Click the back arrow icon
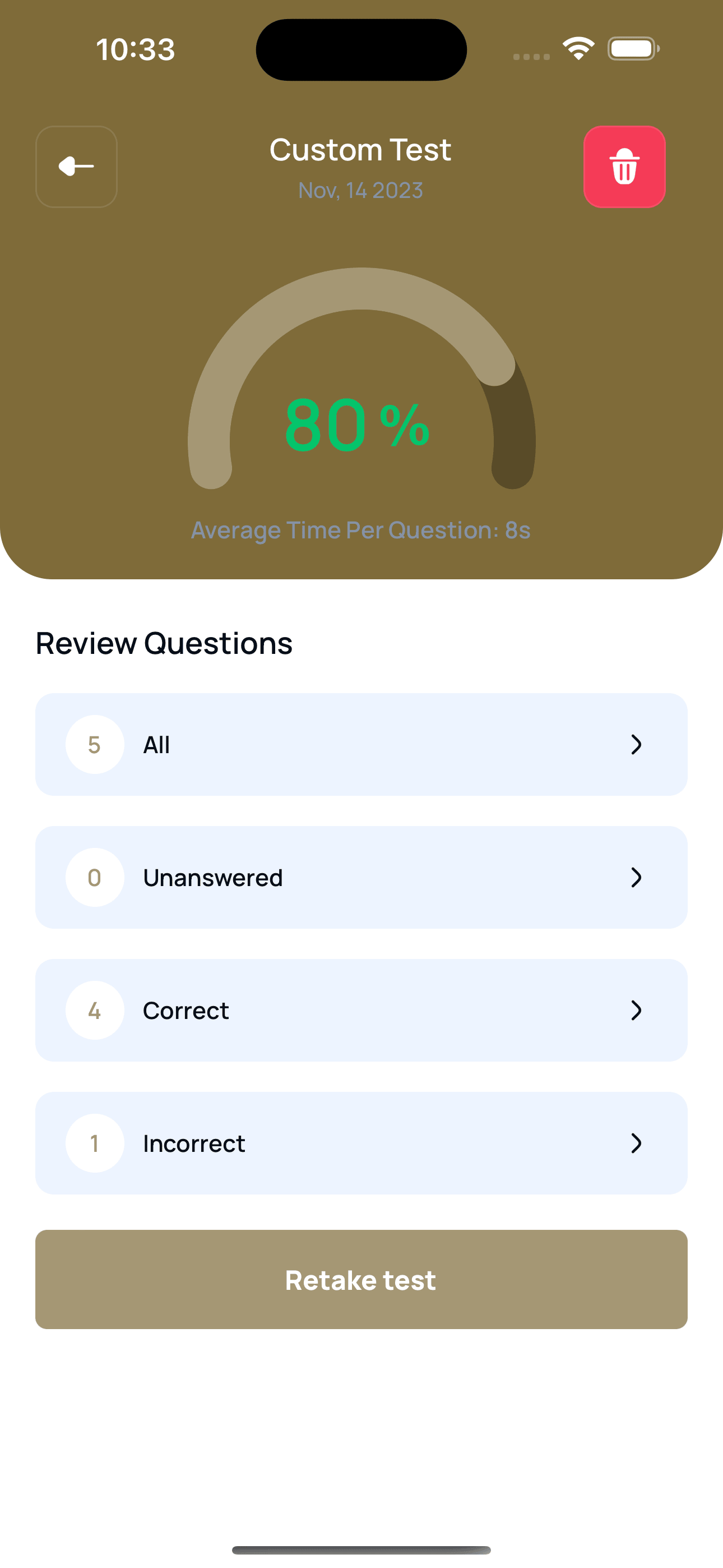 (x=76, y=166)
